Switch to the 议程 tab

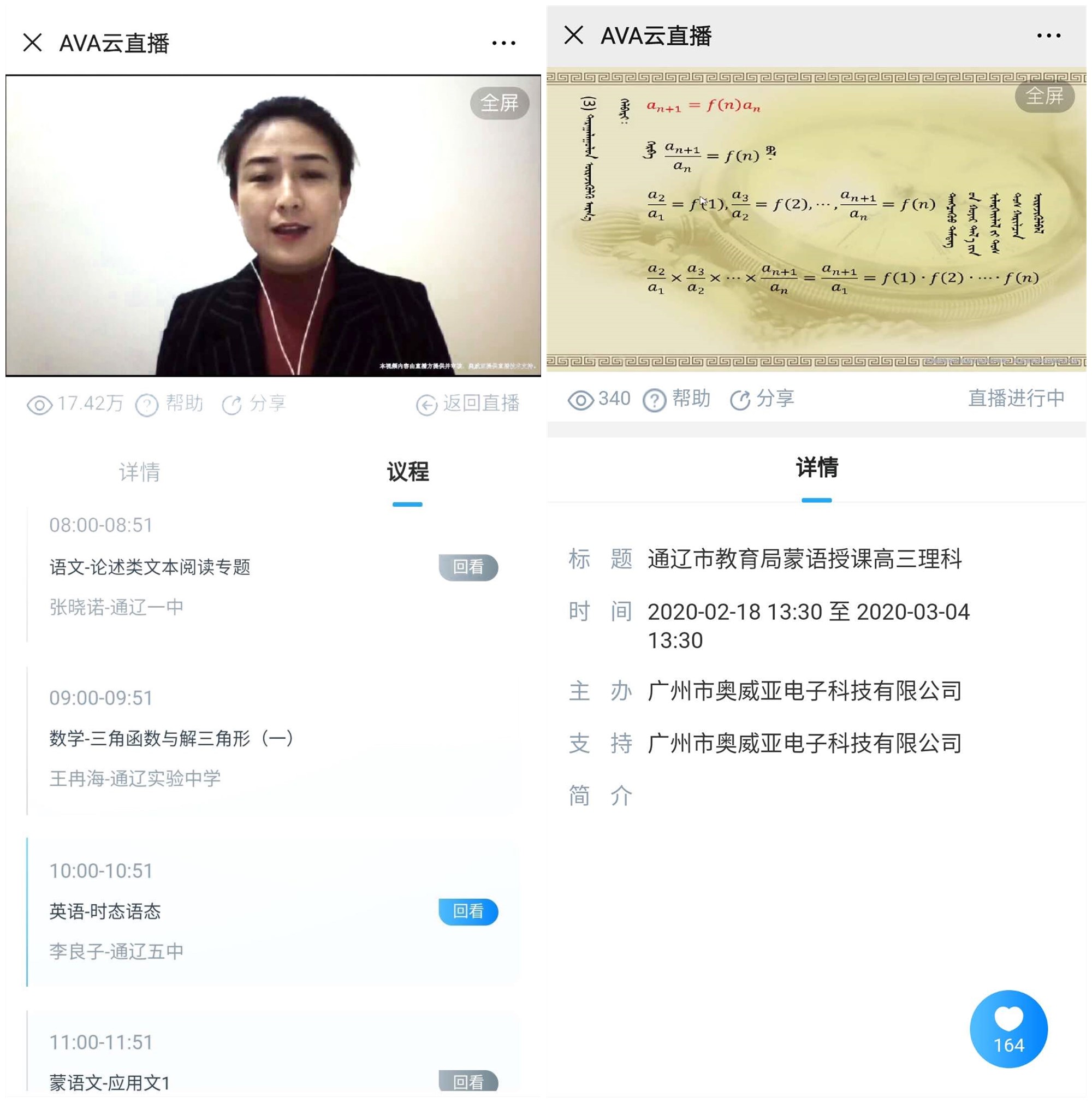click(407, 473)
